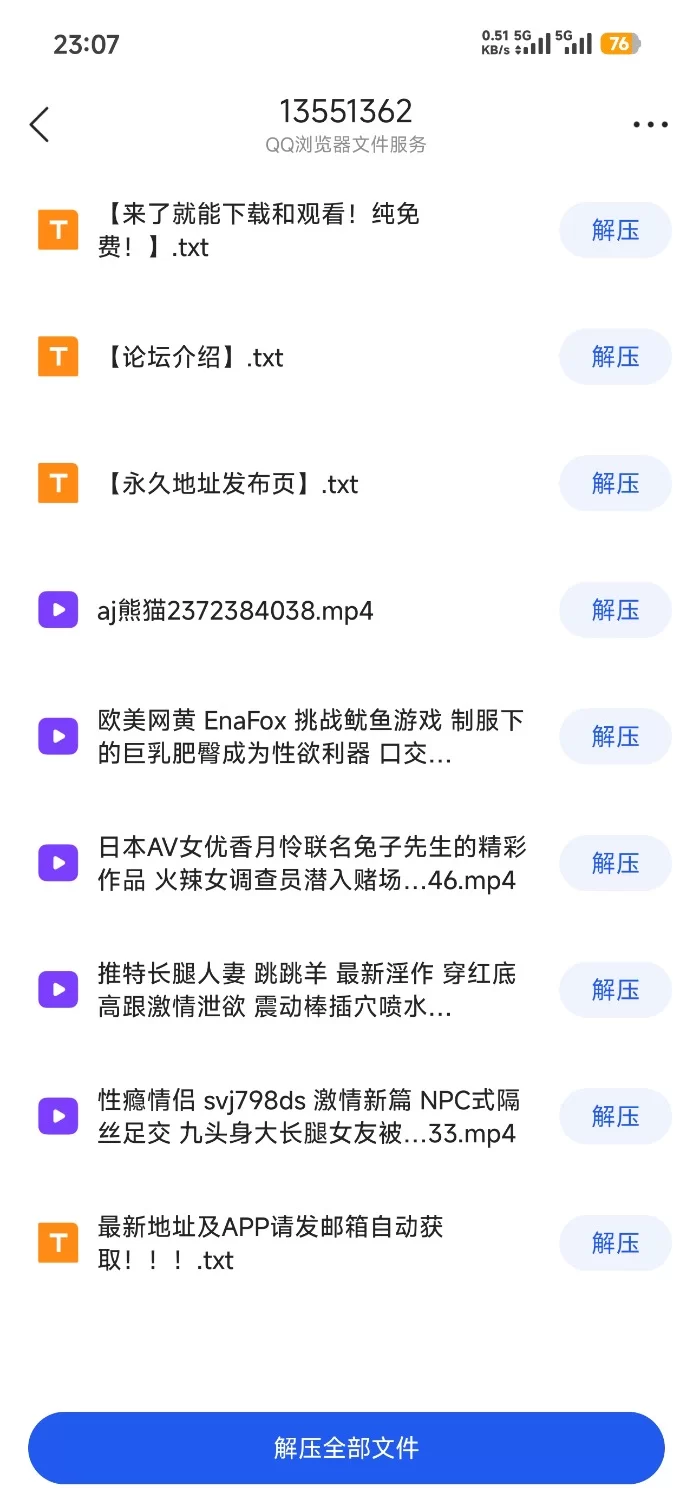The image size is (693, 1500).
Task: Open the aj熊猫2372384038.mp4 file row
Action: coord(235,611)
